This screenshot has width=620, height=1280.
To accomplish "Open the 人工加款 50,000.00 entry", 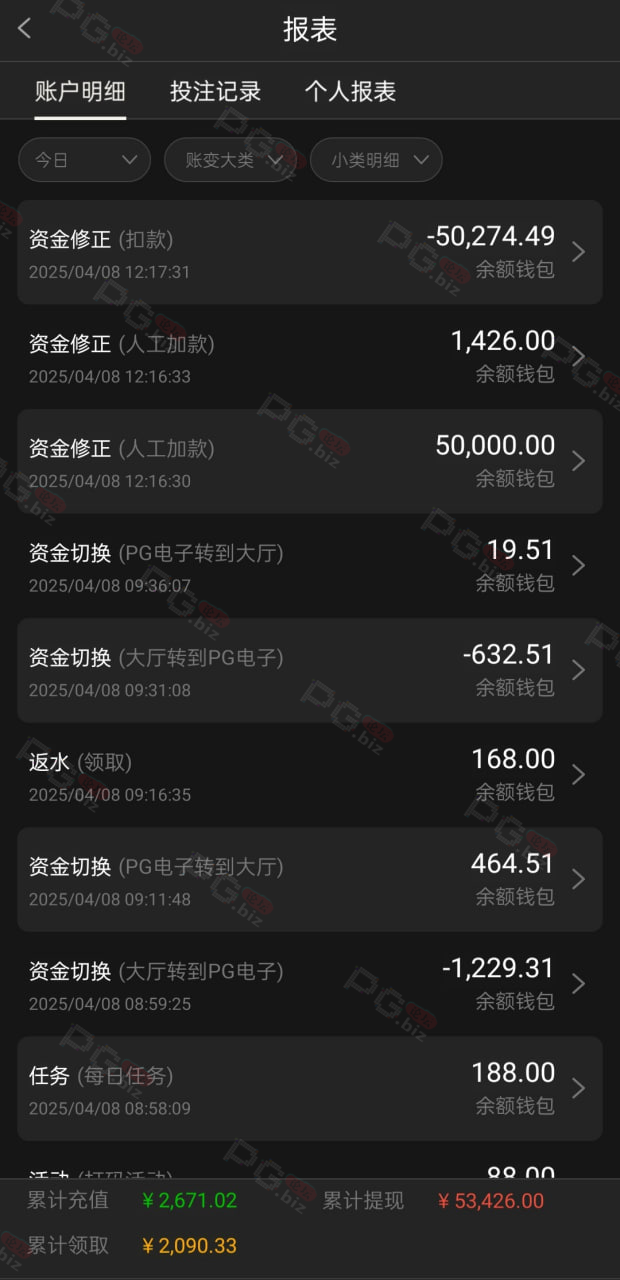I will [x=310, y=461].
